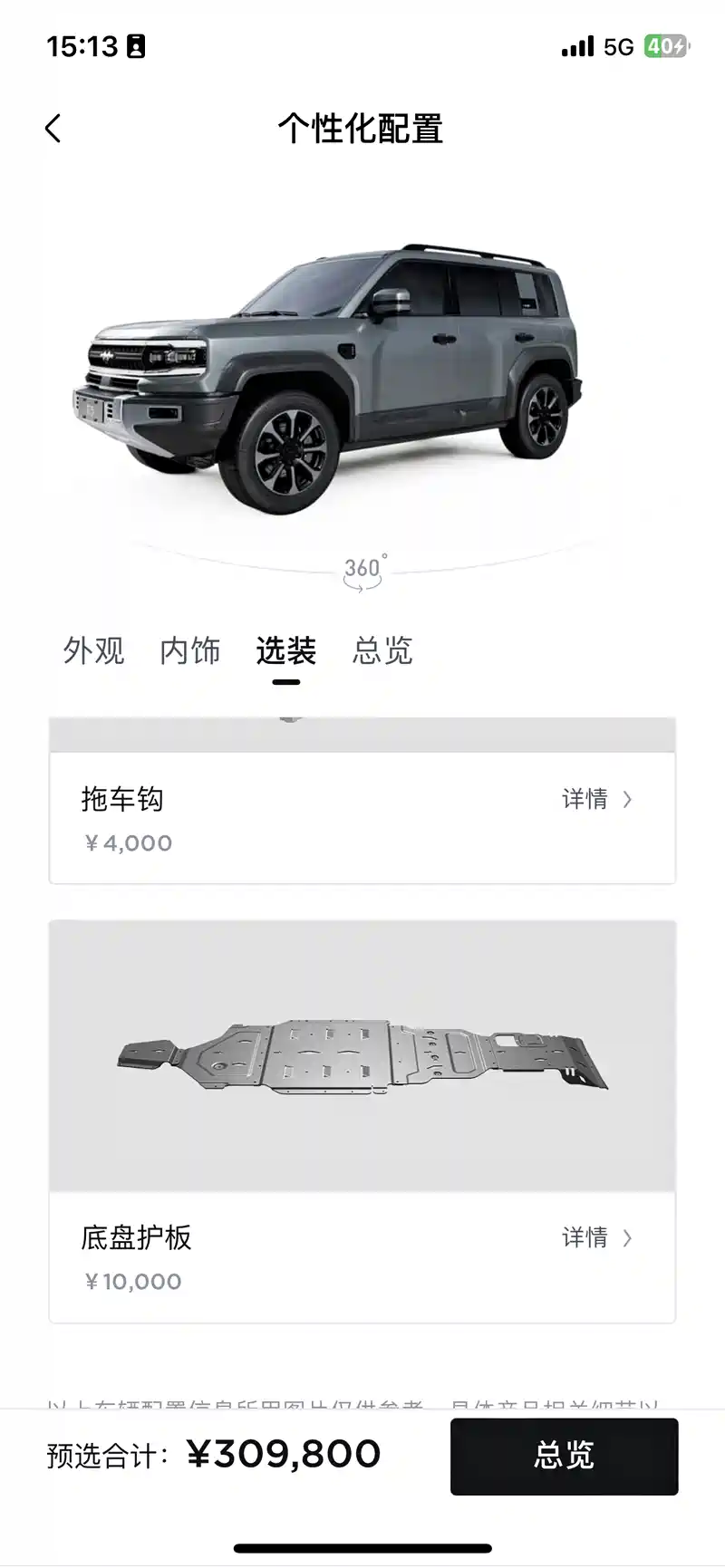This screenshot has width=725, height=1568.
Task: Select the 选装 tab
Action: coord(285,650)
